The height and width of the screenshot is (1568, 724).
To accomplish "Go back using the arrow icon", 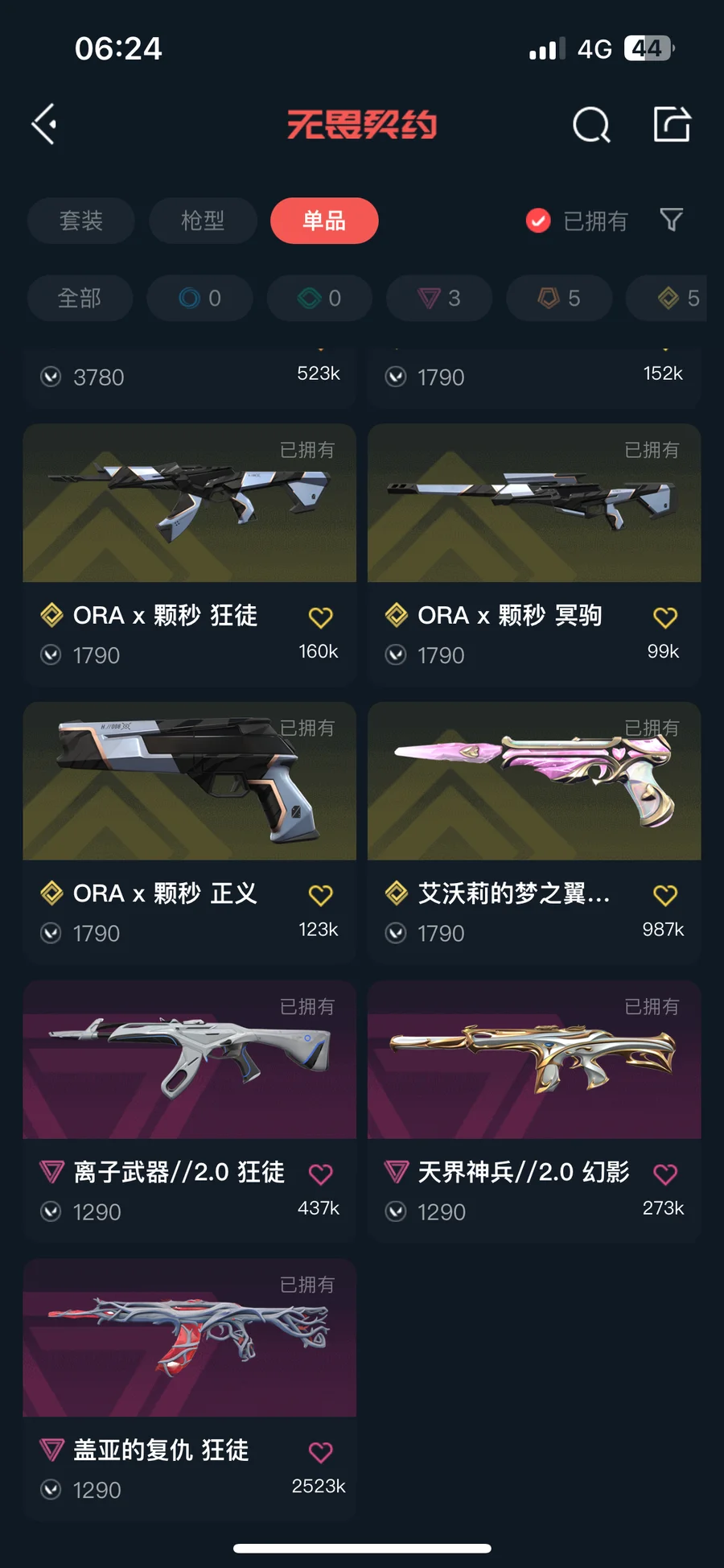I will (44, 124).
